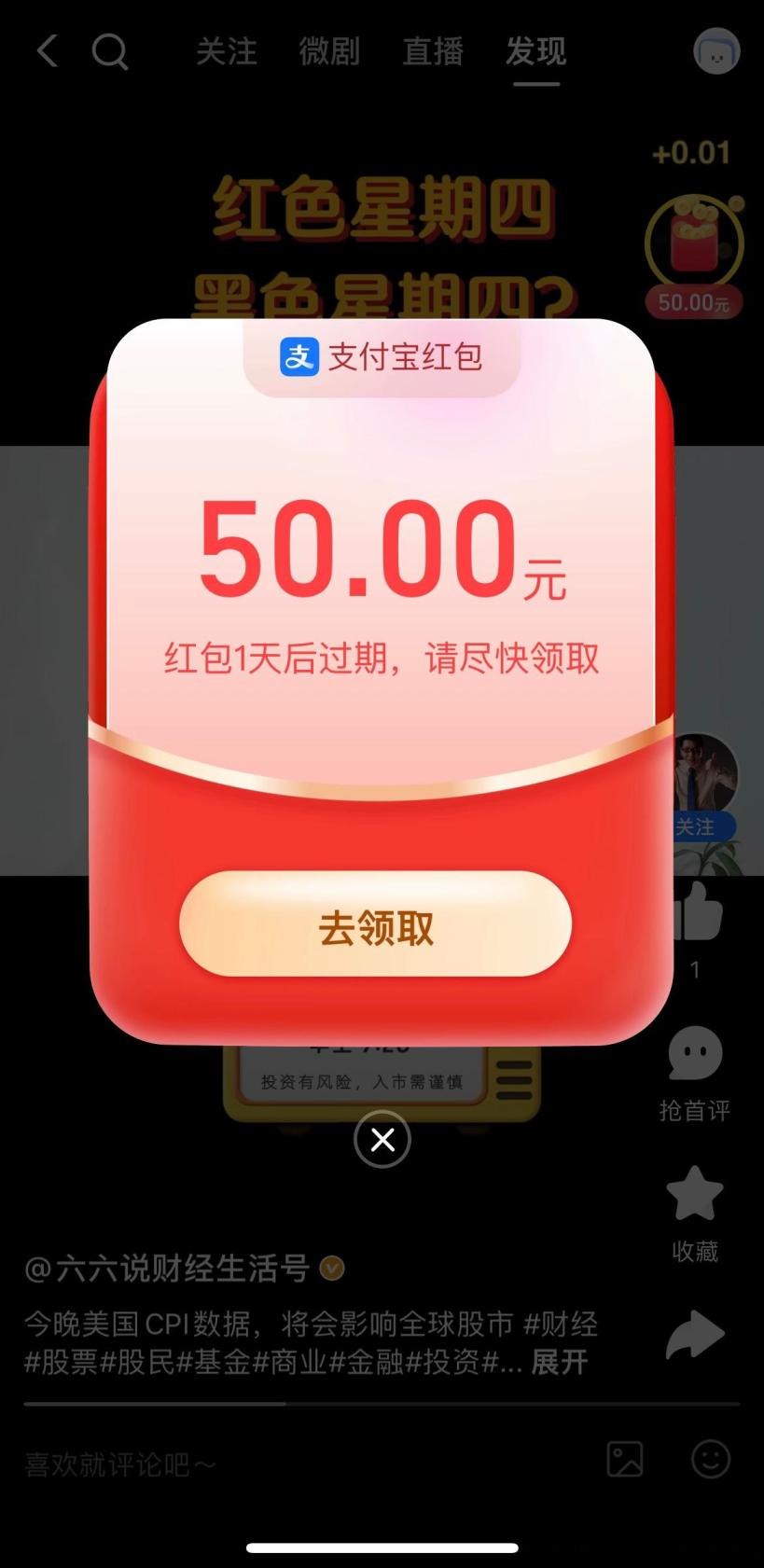Dismiss the Alipay red packet popup
Viewport: 764px width, 1568px height.
(x=382, y=1139)
